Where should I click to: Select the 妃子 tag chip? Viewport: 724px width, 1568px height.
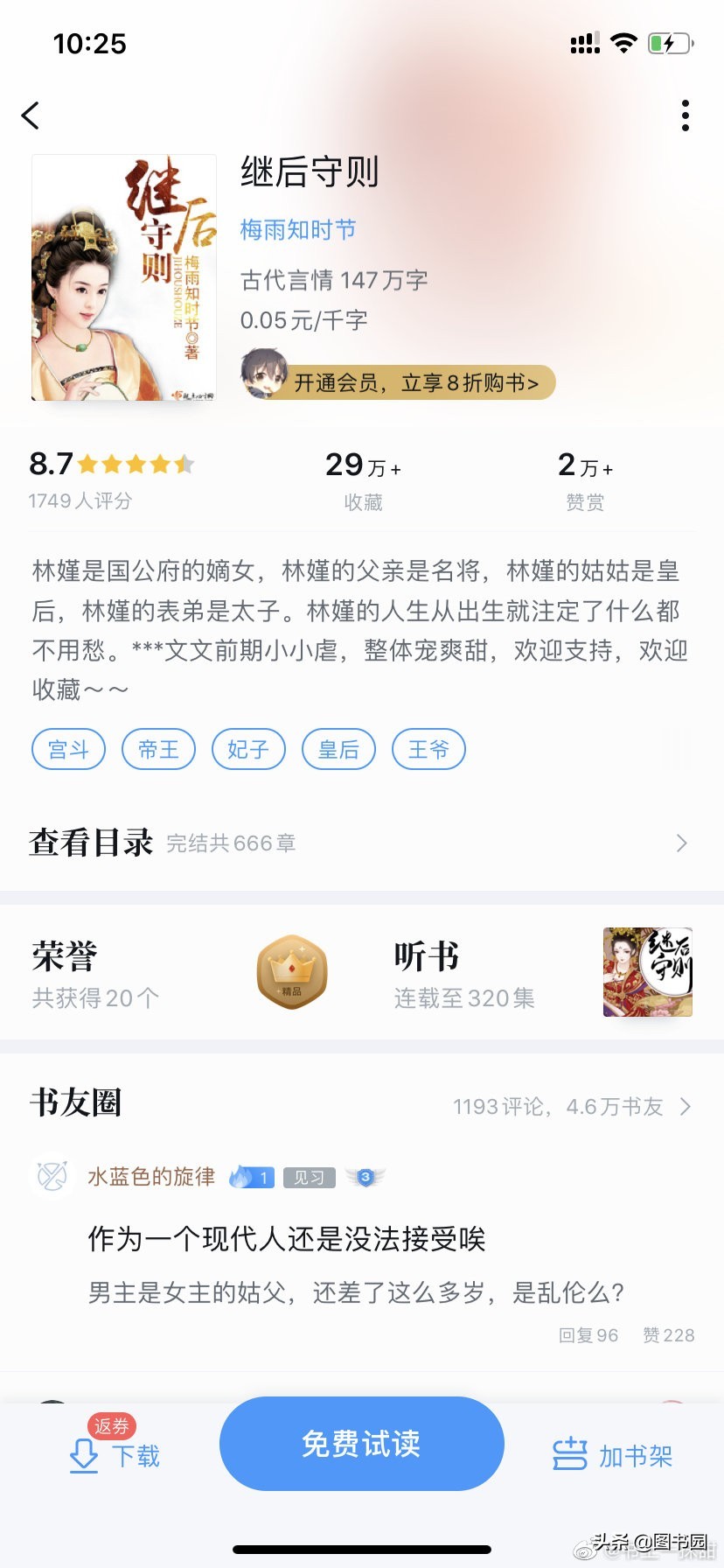248,749
